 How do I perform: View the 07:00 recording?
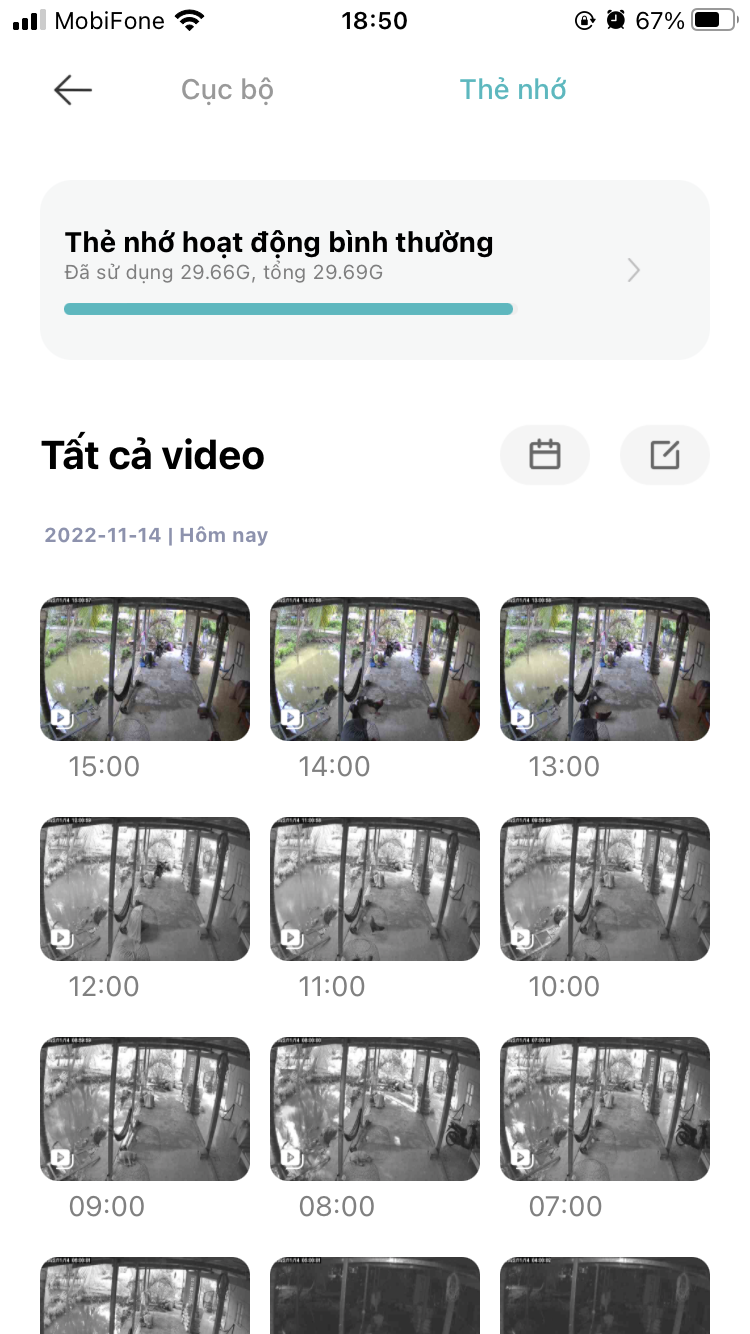(605, 1108)
